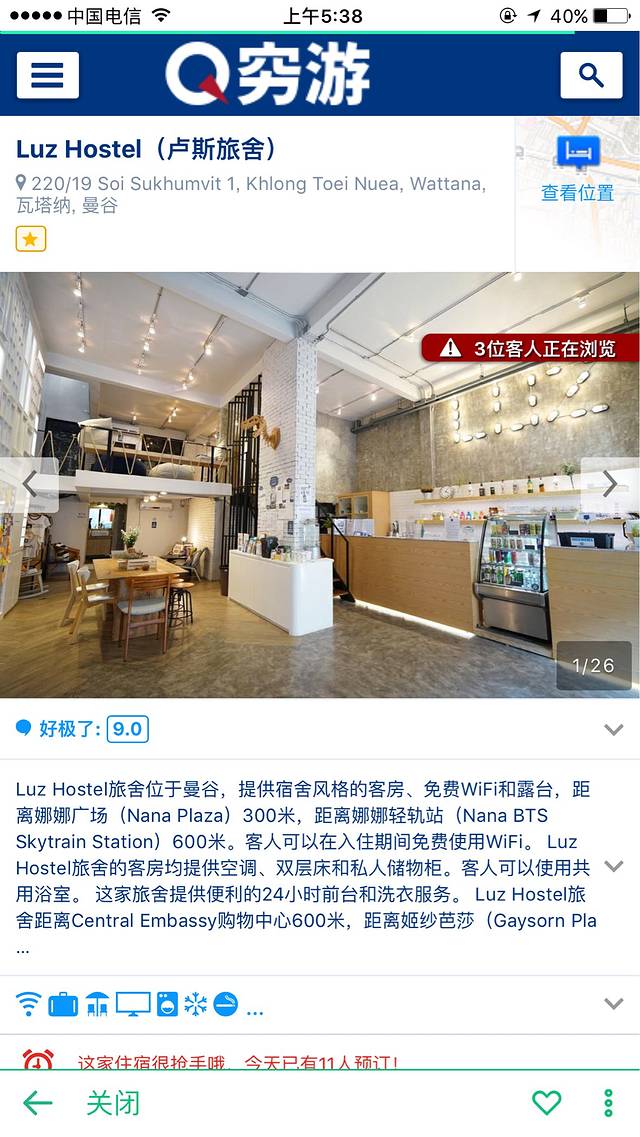Tap 关闭 to close the page
This screenshot has height=1137, width=640.
click(113, 1103)
